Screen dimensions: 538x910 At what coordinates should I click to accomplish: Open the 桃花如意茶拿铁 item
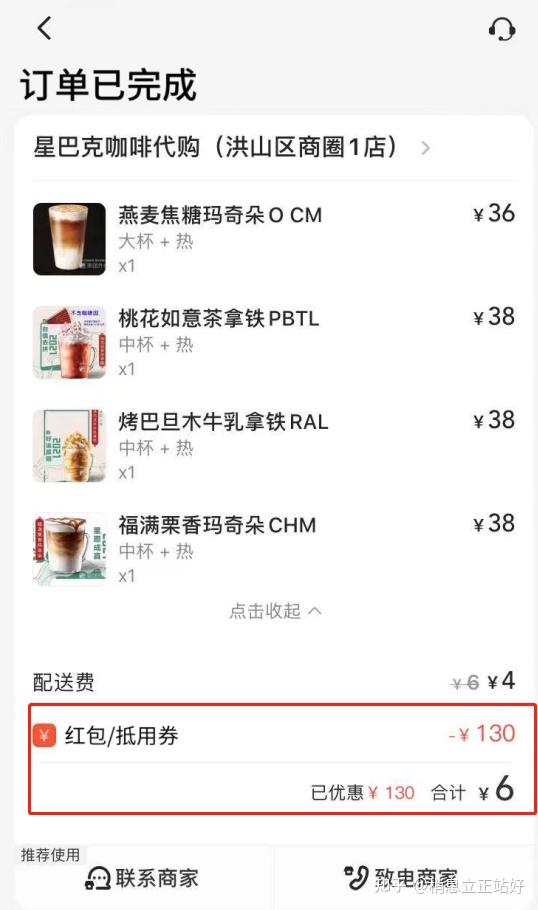coord(274,342)
